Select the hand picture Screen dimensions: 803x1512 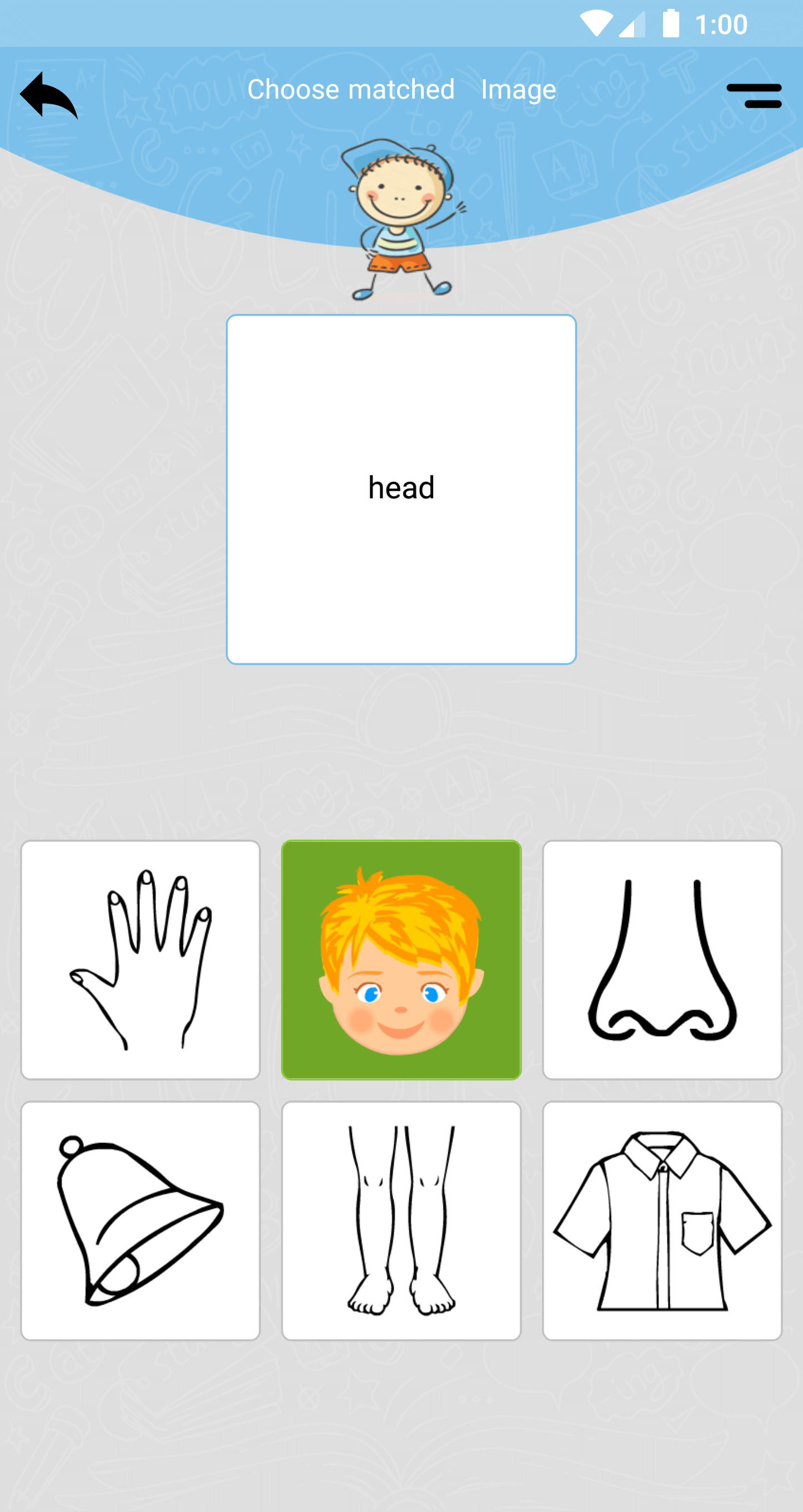pos(141,959)
